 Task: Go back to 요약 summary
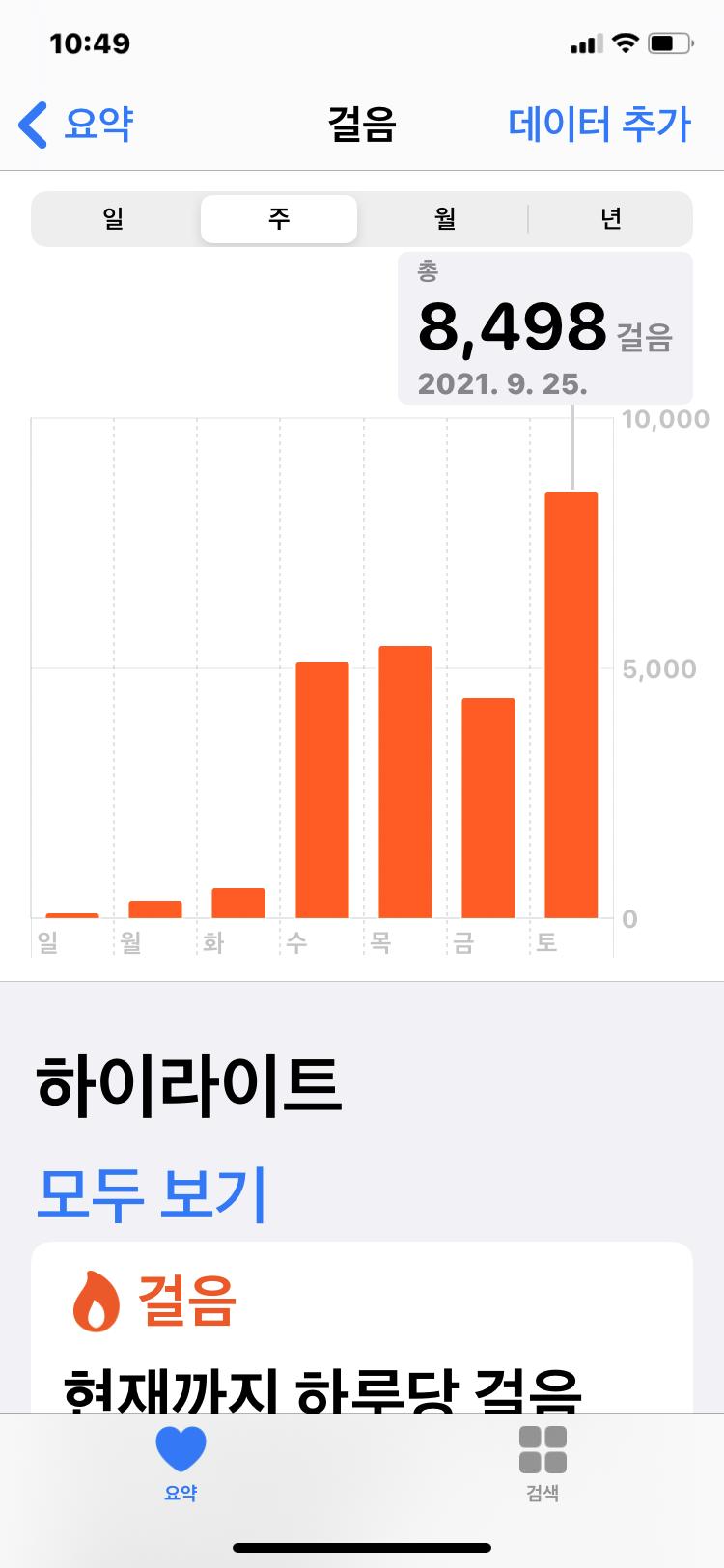77,126
